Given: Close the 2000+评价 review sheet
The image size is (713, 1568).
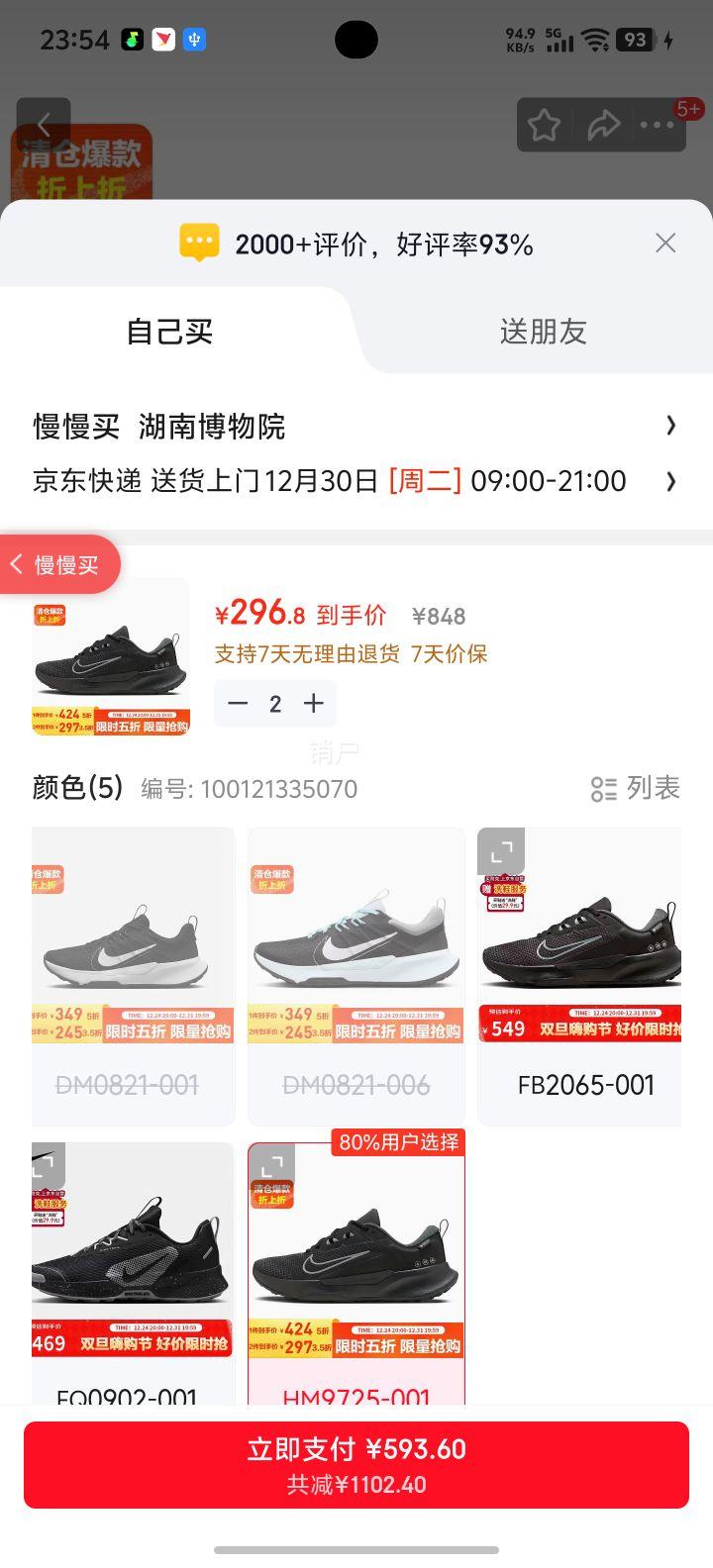Looking at the screenshot, I should click(x=664, y=243).
